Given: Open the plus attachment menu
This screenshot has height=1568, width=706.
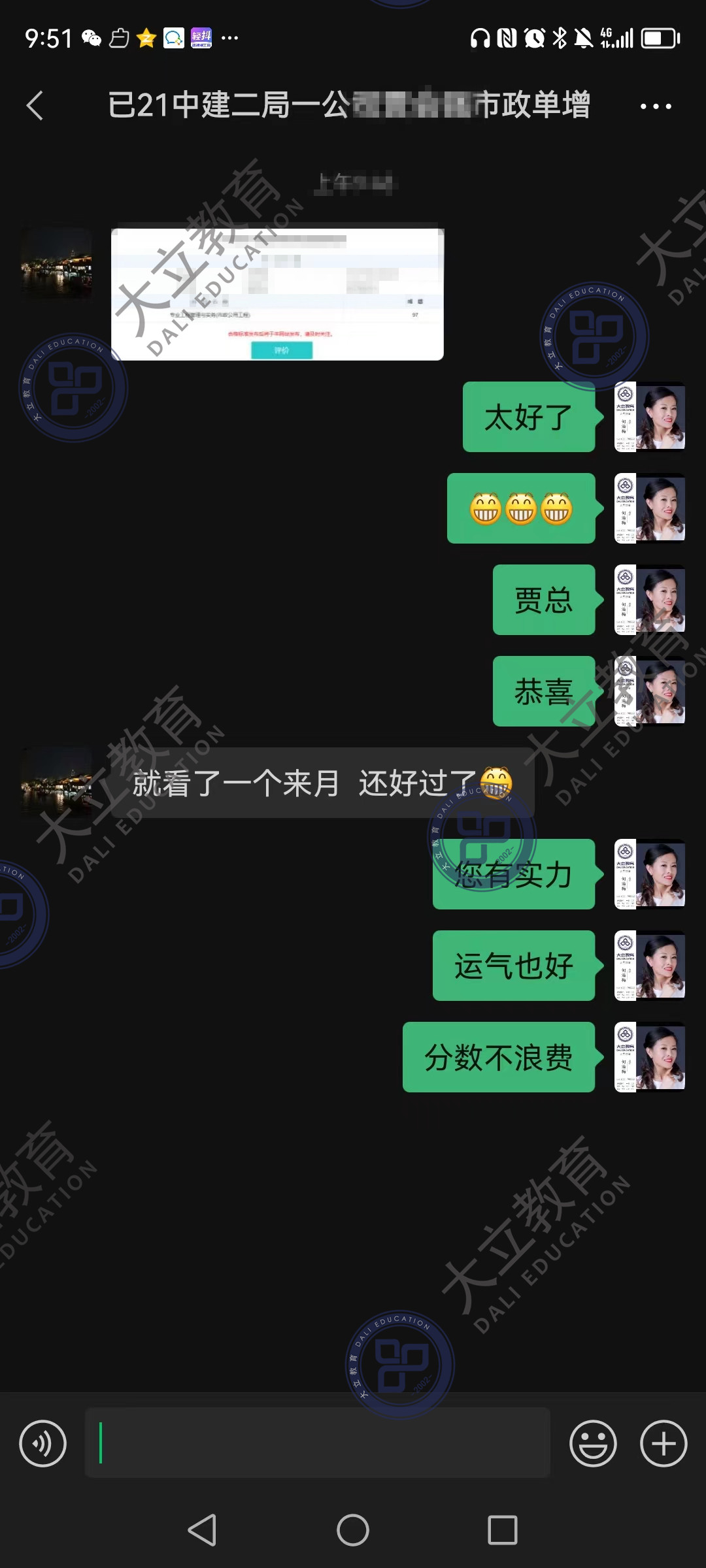Looking at the screenshot, I should [664, 1443].
